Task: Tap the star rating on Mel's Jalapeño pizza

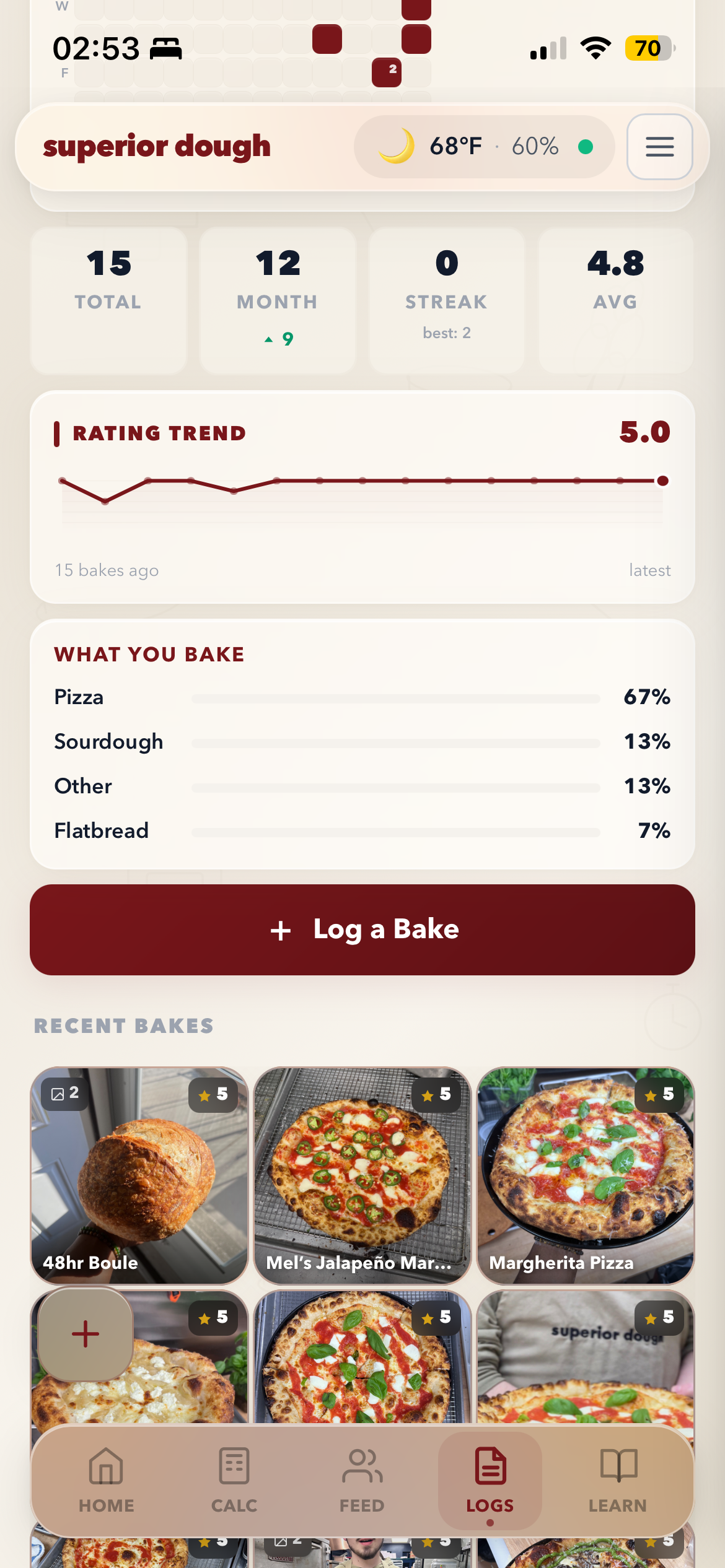Action: tap(435, 1095)
